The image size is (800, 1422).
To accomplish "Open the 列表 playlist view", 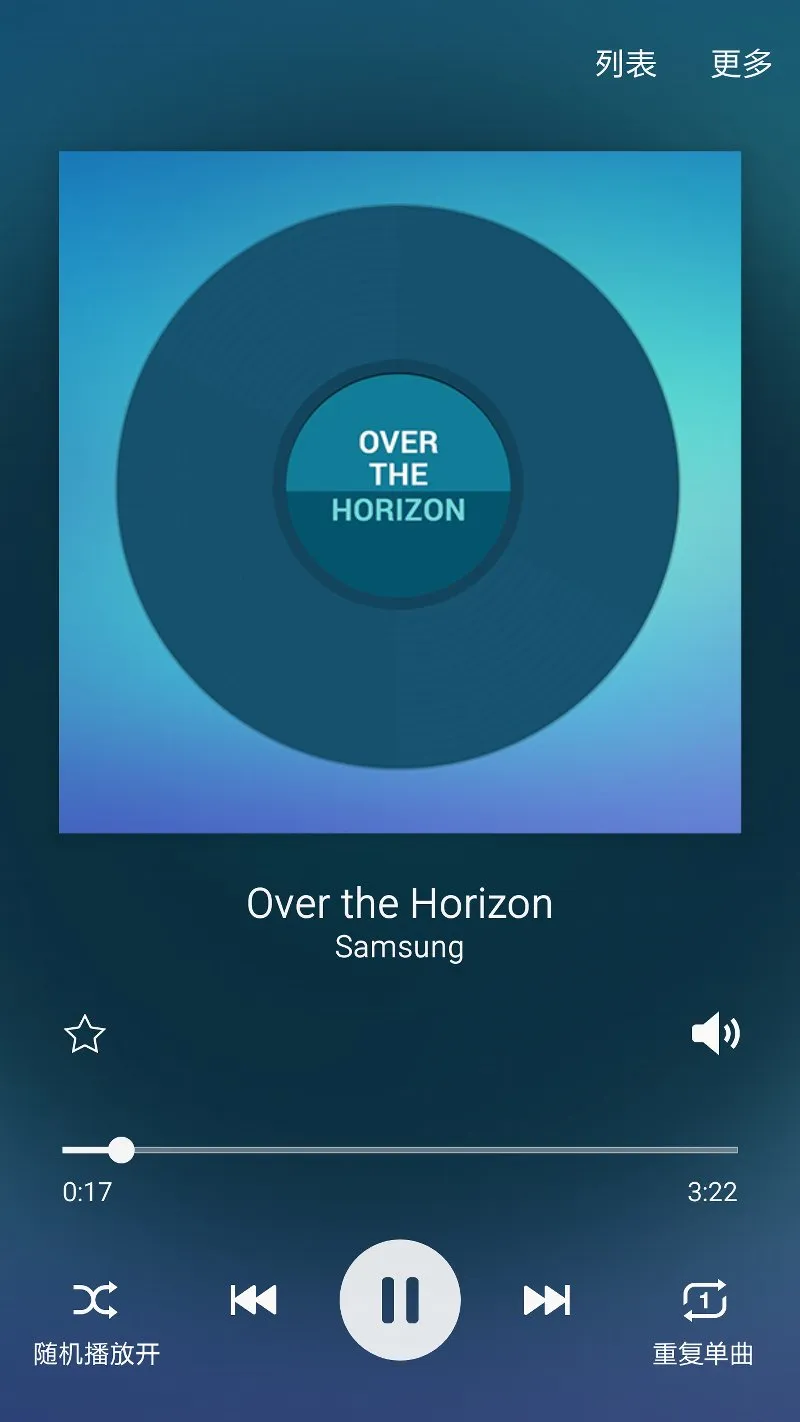I will pyautogui.click(x=626, y=64).
